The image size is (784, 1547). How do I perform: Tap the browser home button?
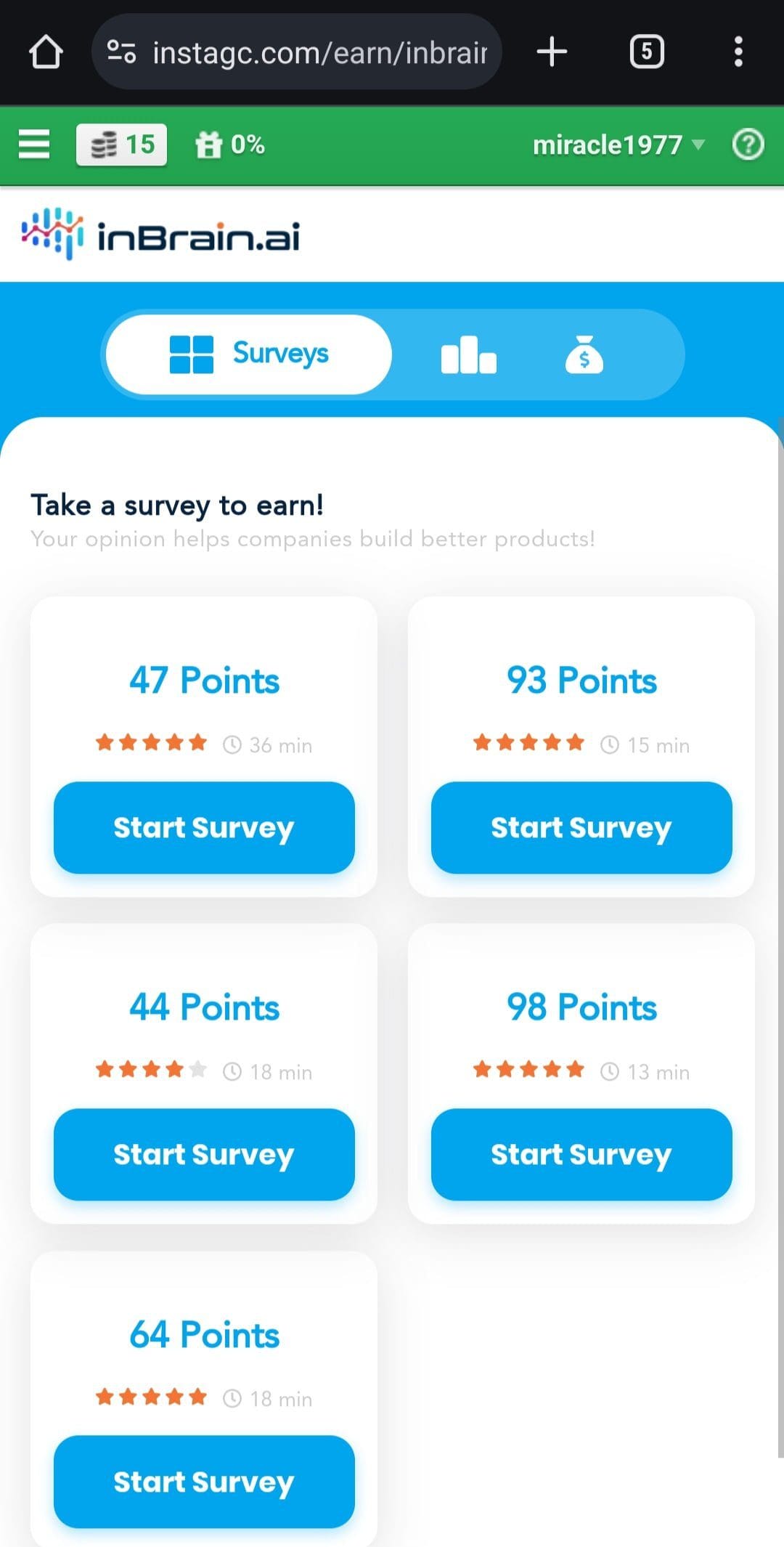click(46, 52)
